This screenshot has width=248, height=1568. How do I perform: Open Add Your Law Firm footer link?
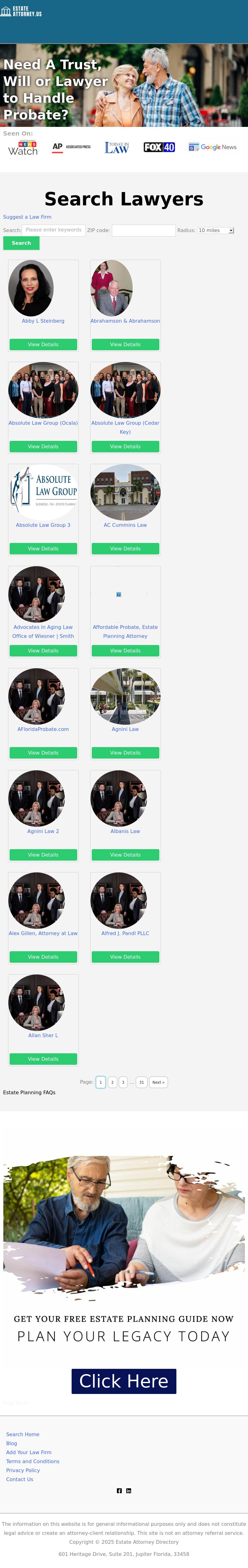pos(29,1452)
